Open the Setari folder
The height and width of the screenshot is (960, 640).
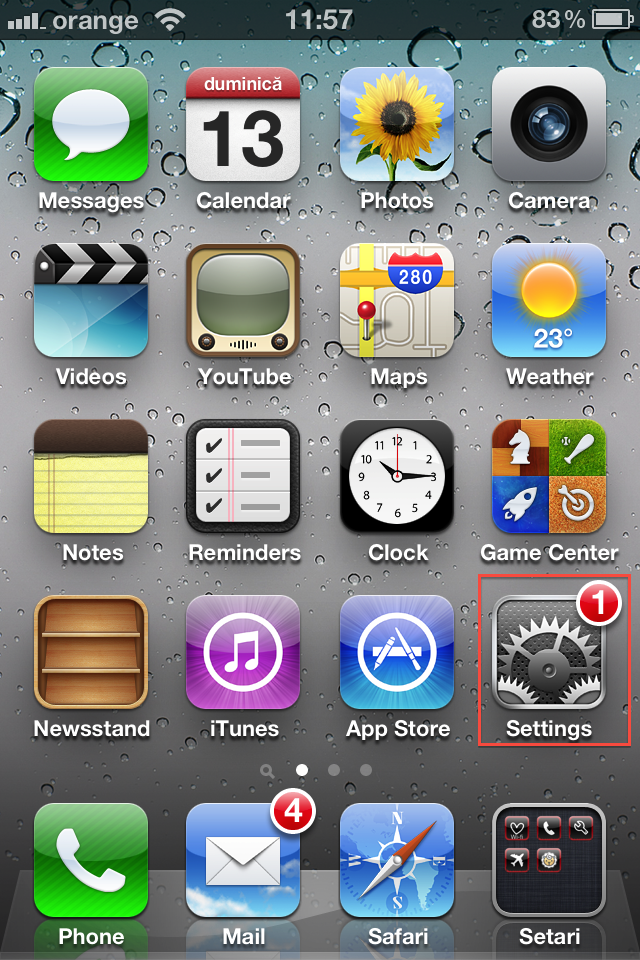(549, 861)
